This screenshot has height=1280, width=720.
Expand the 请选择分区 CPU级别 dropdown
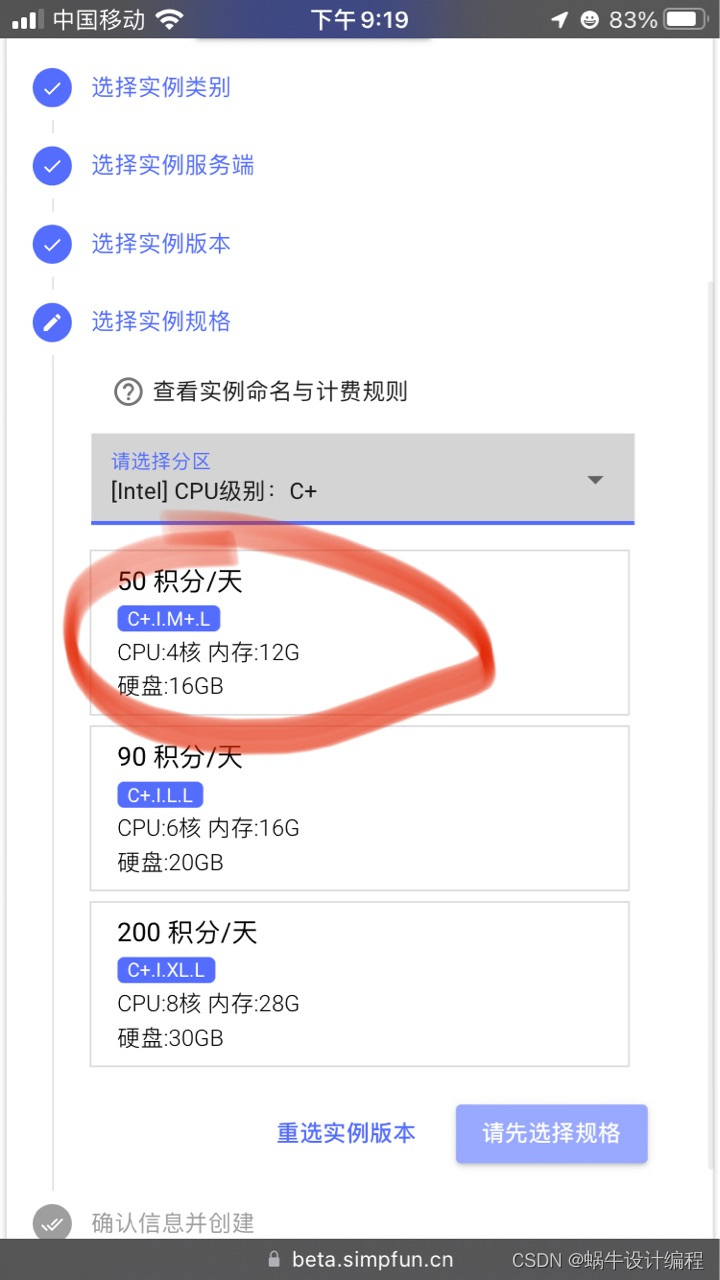click(x=362, y=479)
